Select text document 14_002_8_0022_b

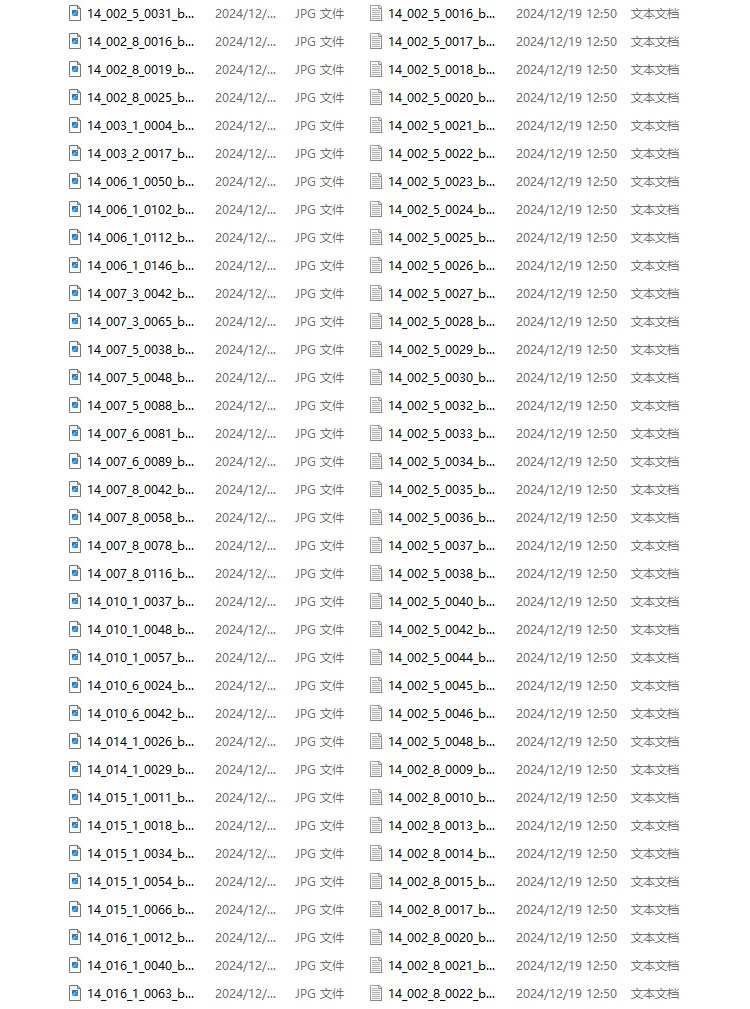tap(441, 994)
